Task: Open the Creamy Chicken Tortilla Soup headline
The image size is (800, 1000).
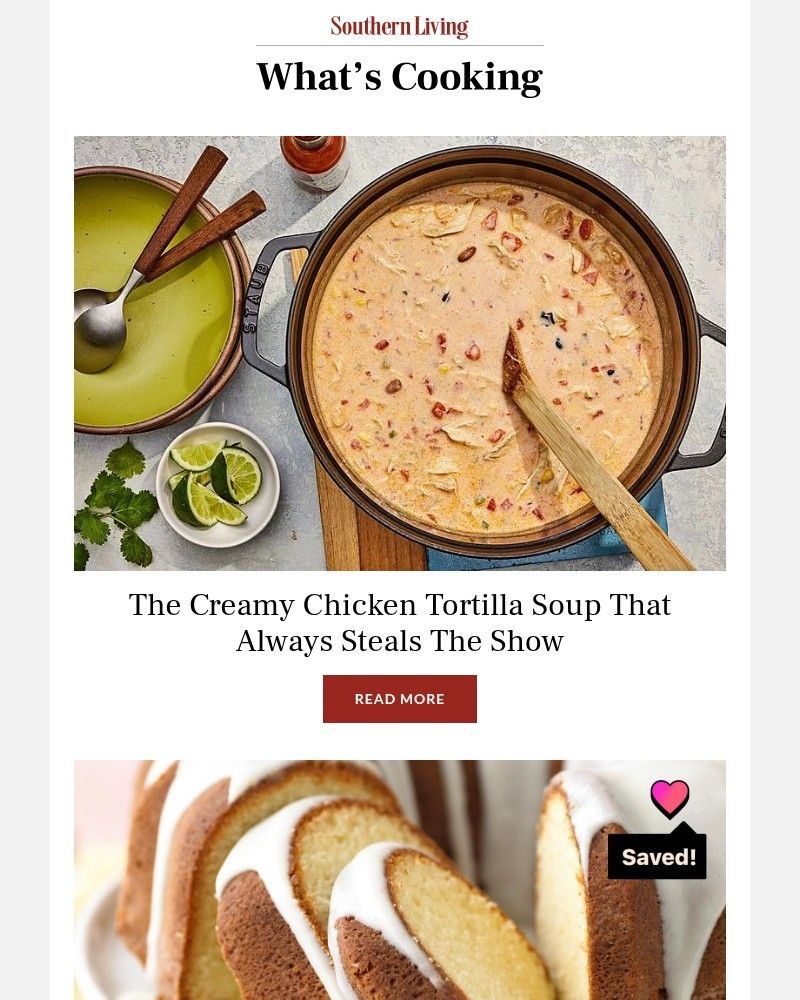Action: pos(399,620)
